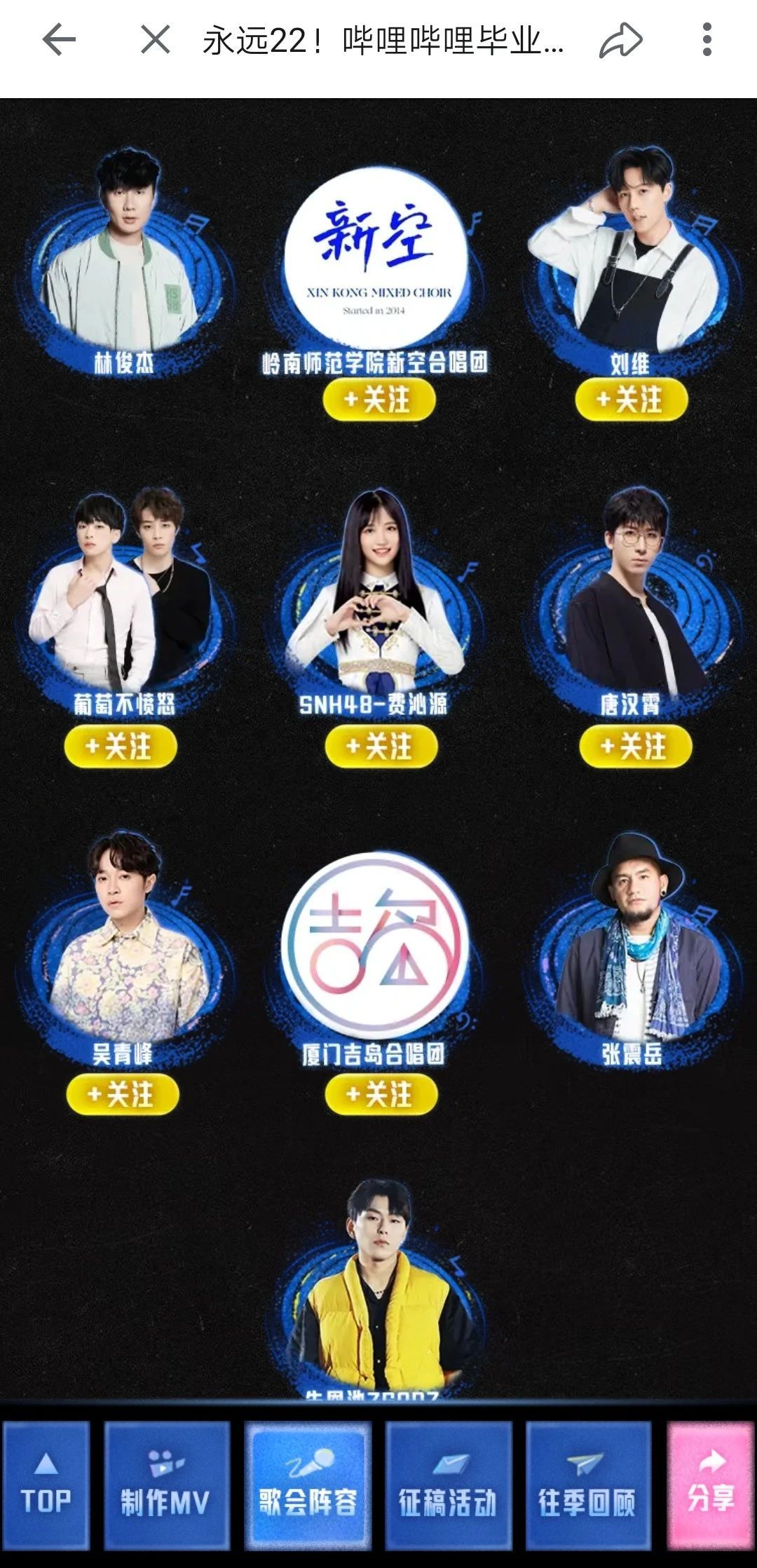Follow 唐汉霄
This screenshot has width=757, height=1568.
[635, 746]
